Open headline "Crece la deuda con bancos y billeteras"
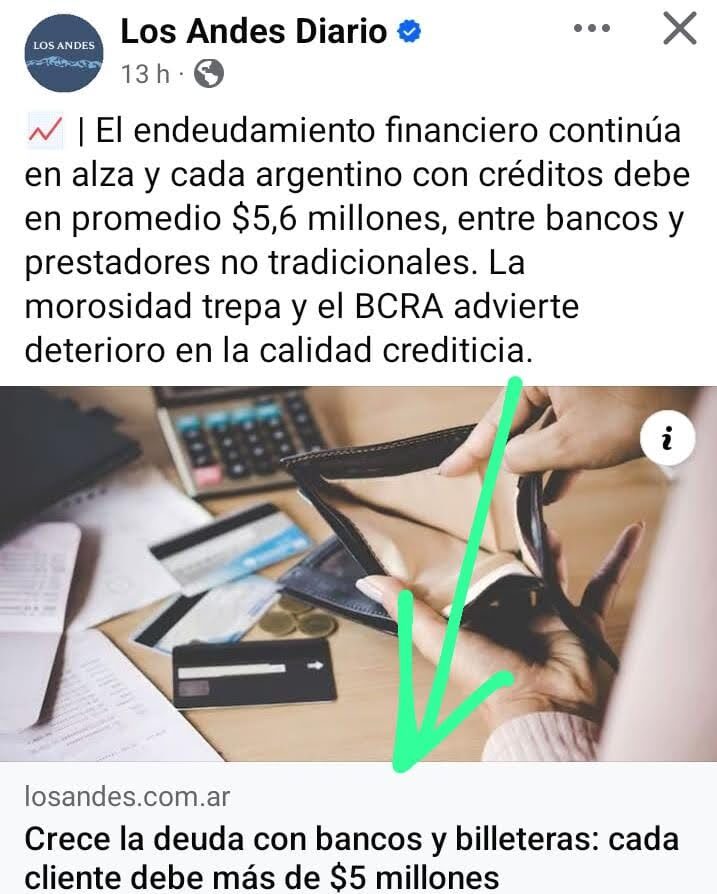This screenshot has width=717, height=894. point(350,858)
